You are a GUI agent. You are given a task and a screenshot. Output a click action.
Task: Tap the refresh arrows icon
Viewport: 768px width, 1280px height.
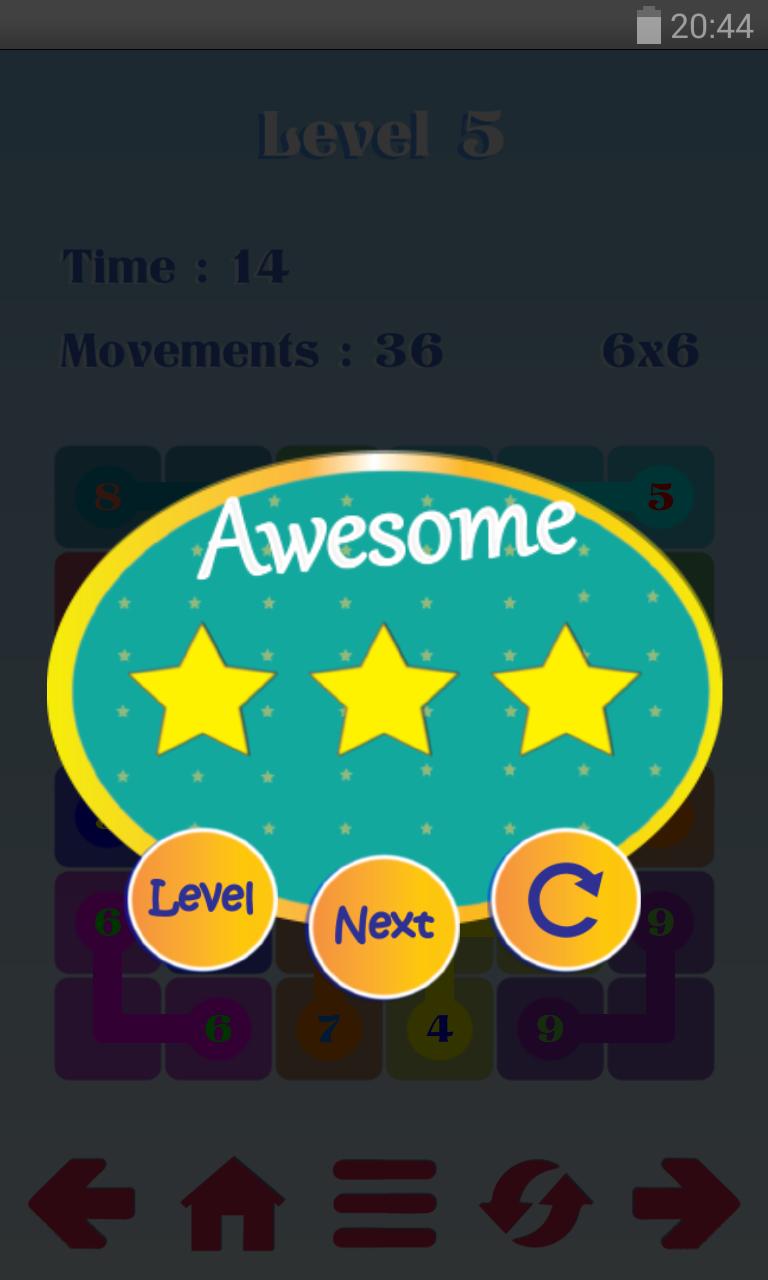(536, 1203)
